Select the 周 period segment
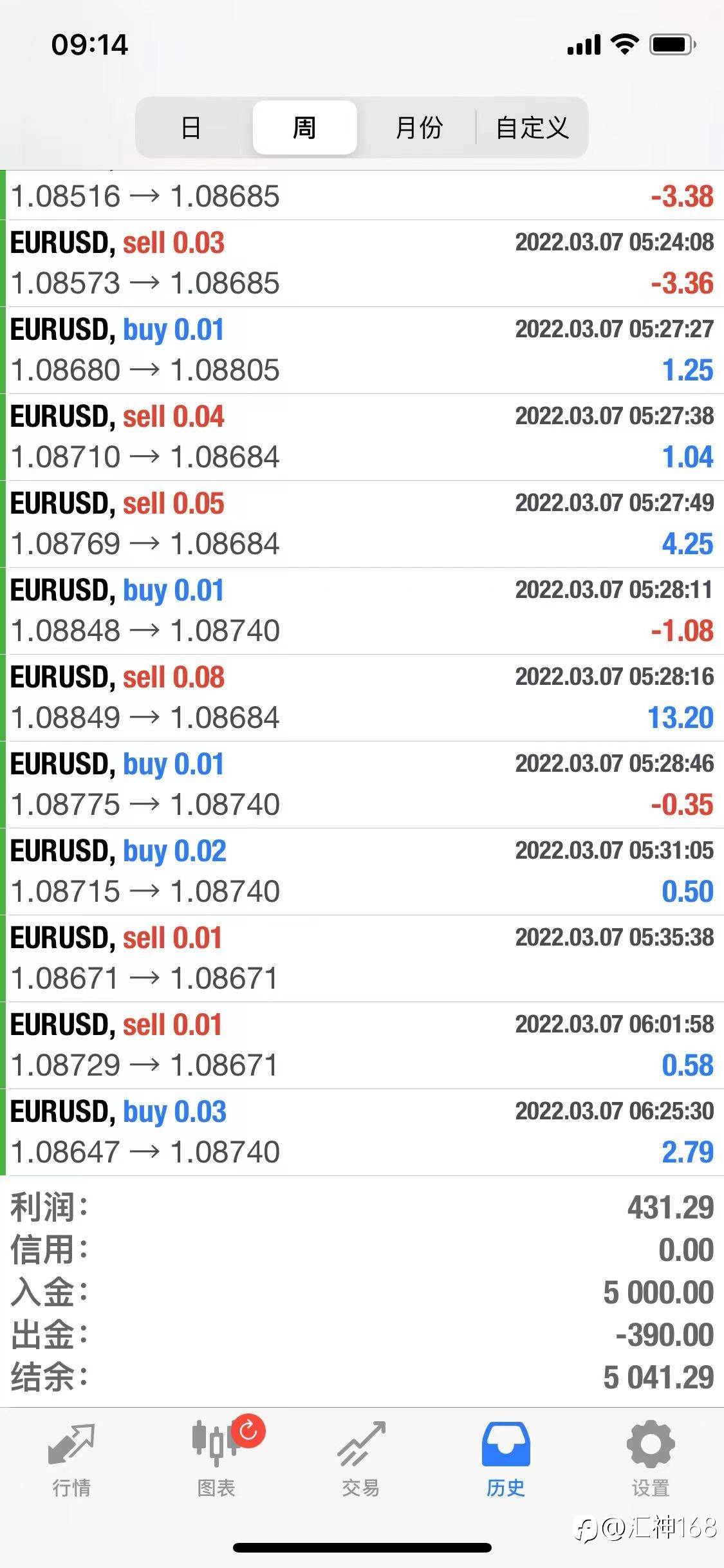This screenshot has height=1568, width=724. 304,127
